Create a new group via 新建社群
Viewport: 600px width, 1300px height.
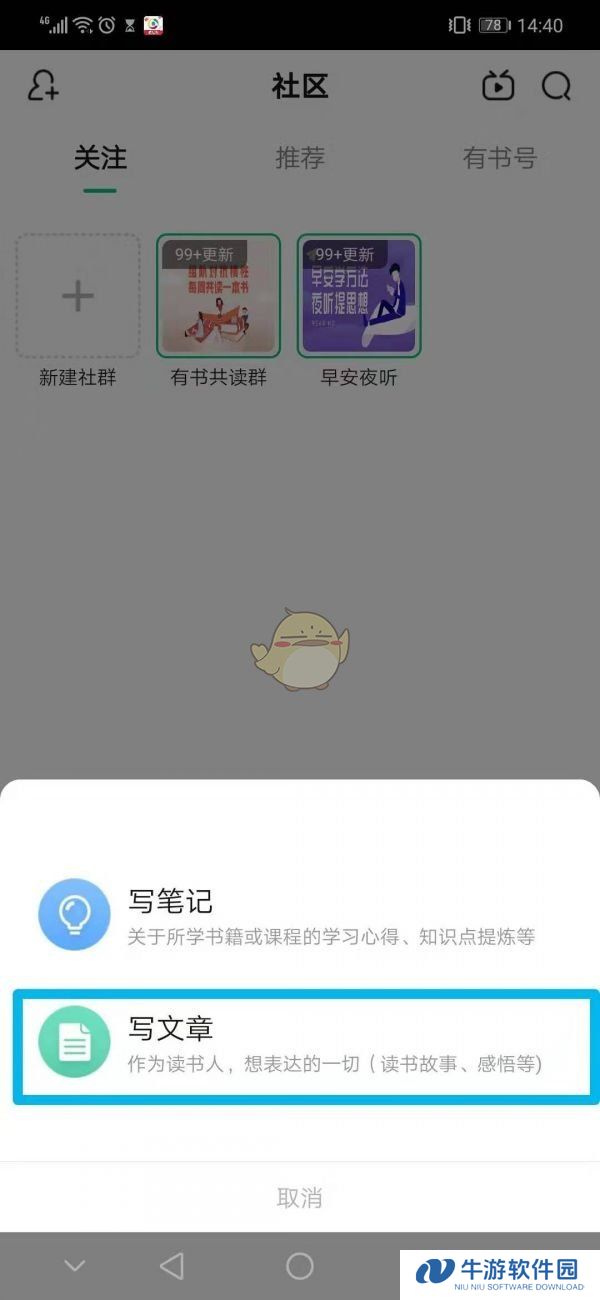coord(78,297)
